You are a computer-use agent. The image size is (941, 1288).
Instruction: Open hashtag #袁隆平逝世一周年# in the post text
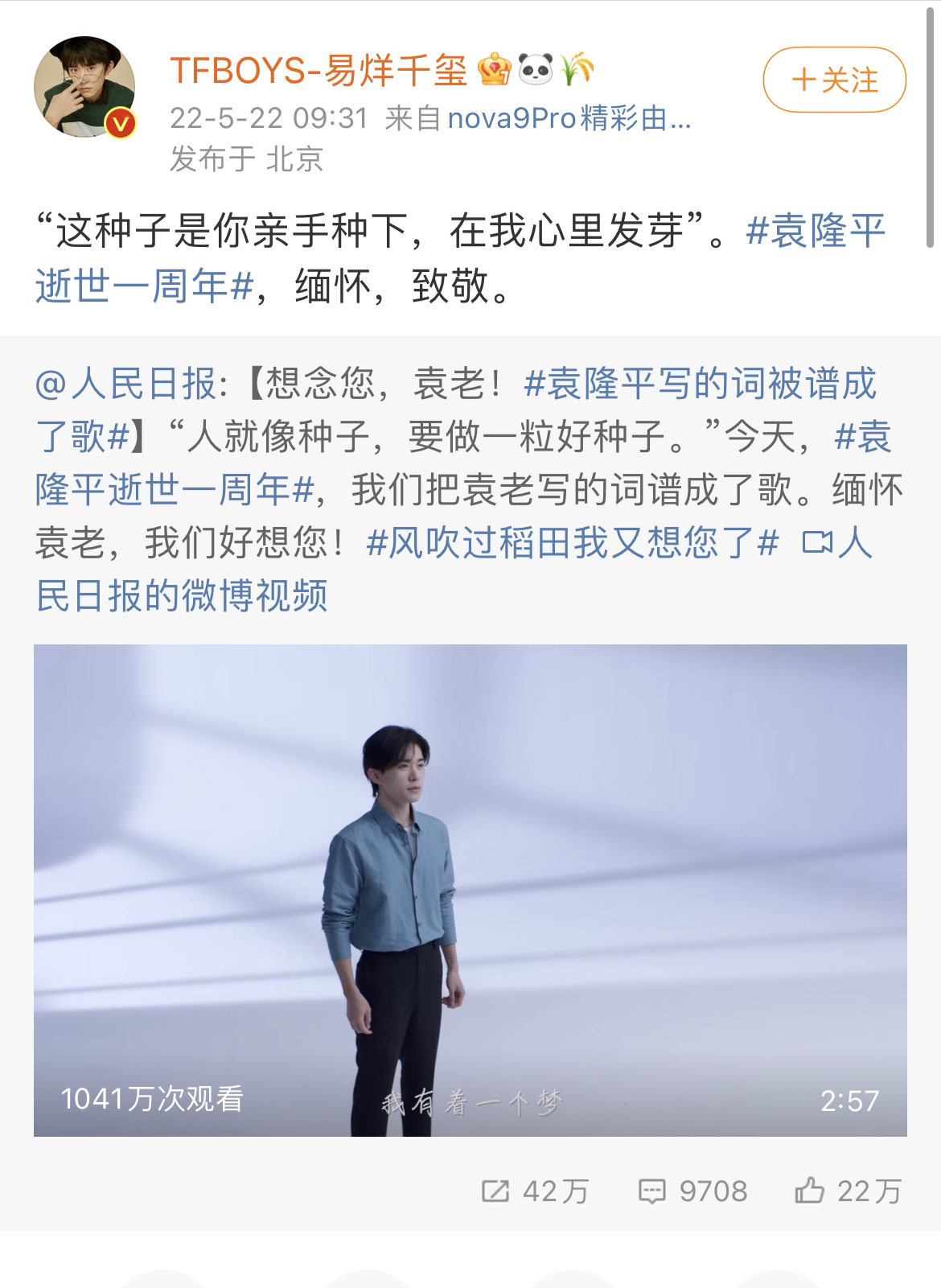coord(815,232)
